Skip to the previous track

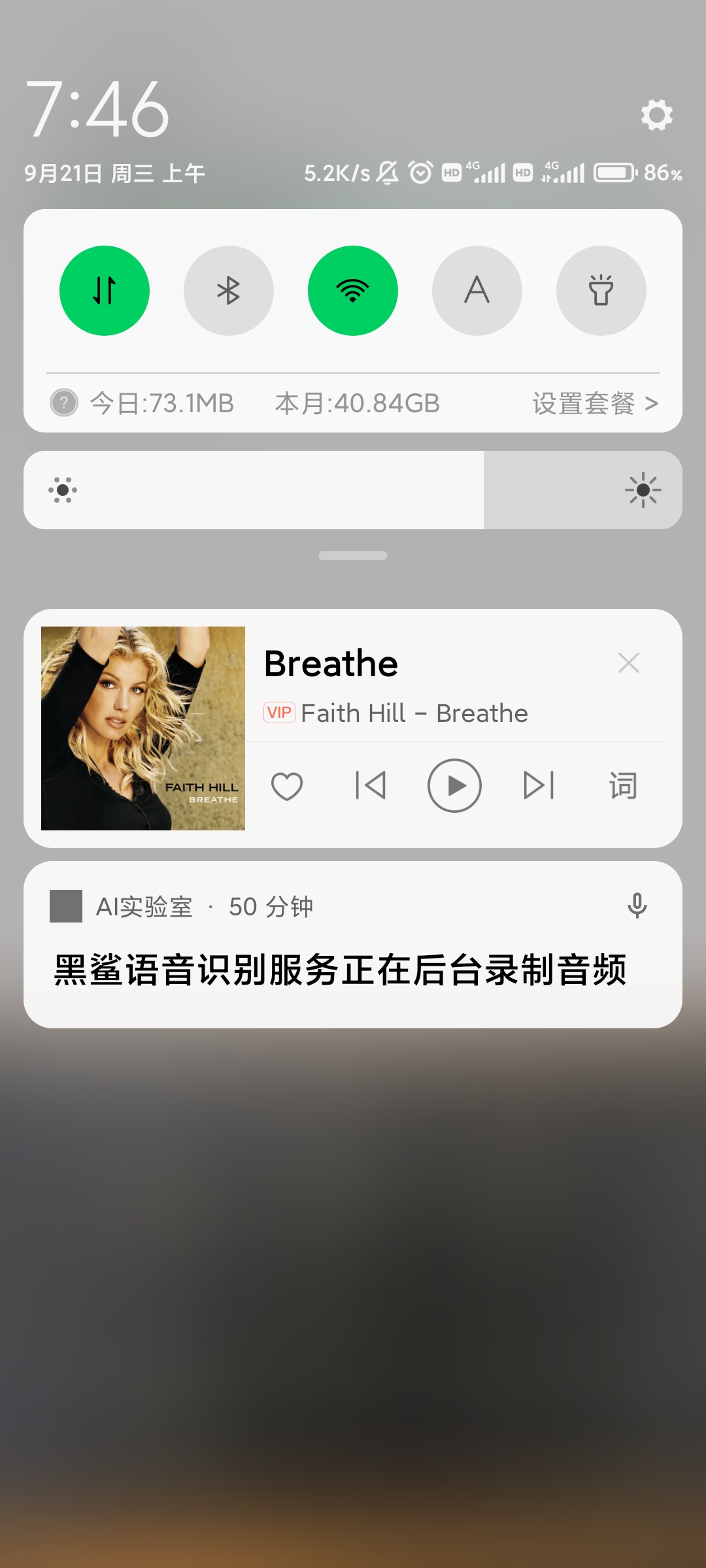click(x=371, y=786)
